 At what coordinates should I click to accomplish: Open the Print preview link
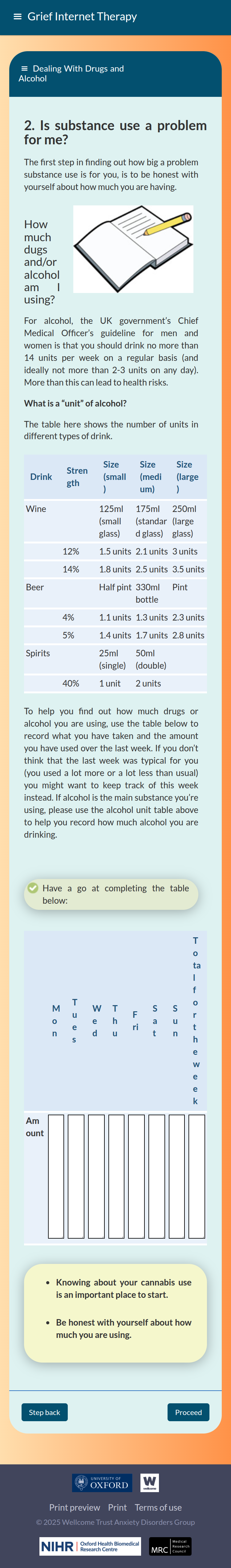pos(74,1507)
